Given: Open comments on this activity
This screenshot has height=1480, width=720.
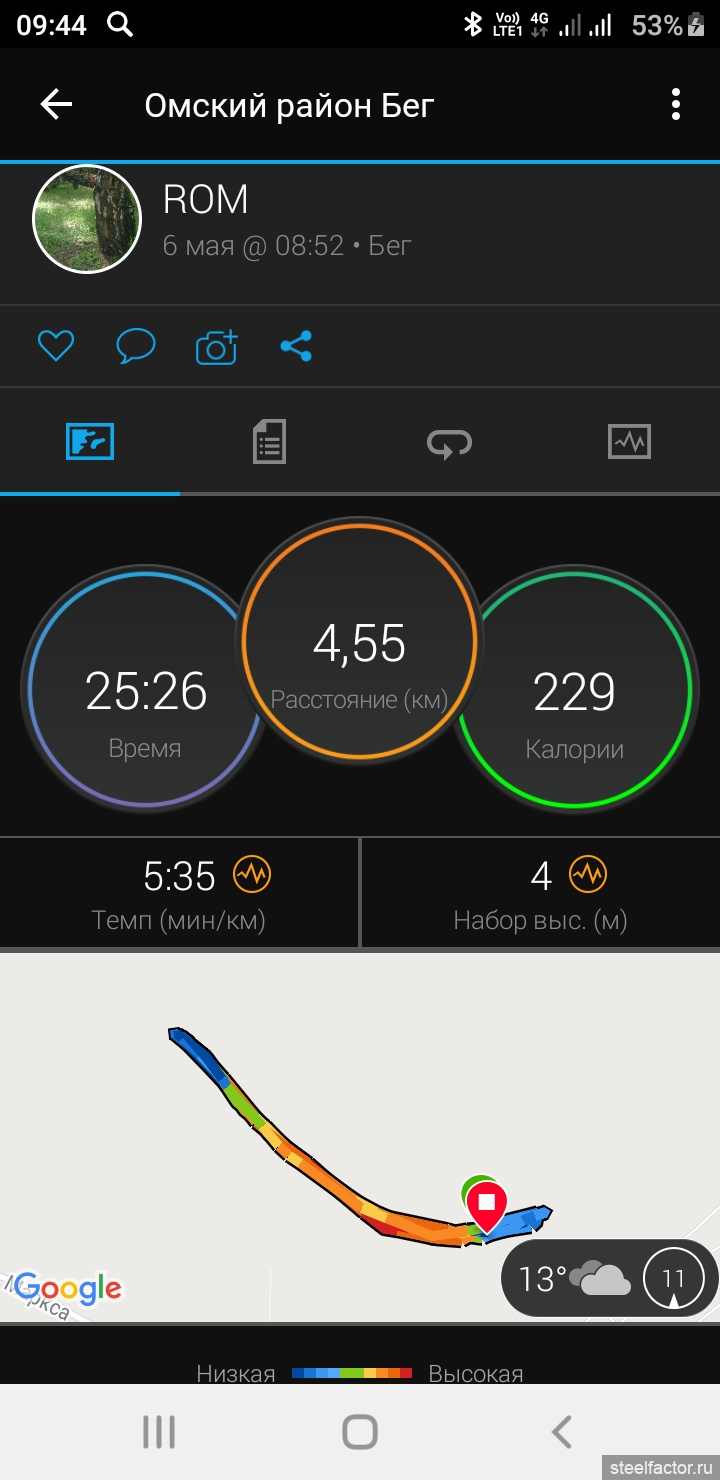Looking at the screenshot, I should pyautogui.click(x=136, y=346).
